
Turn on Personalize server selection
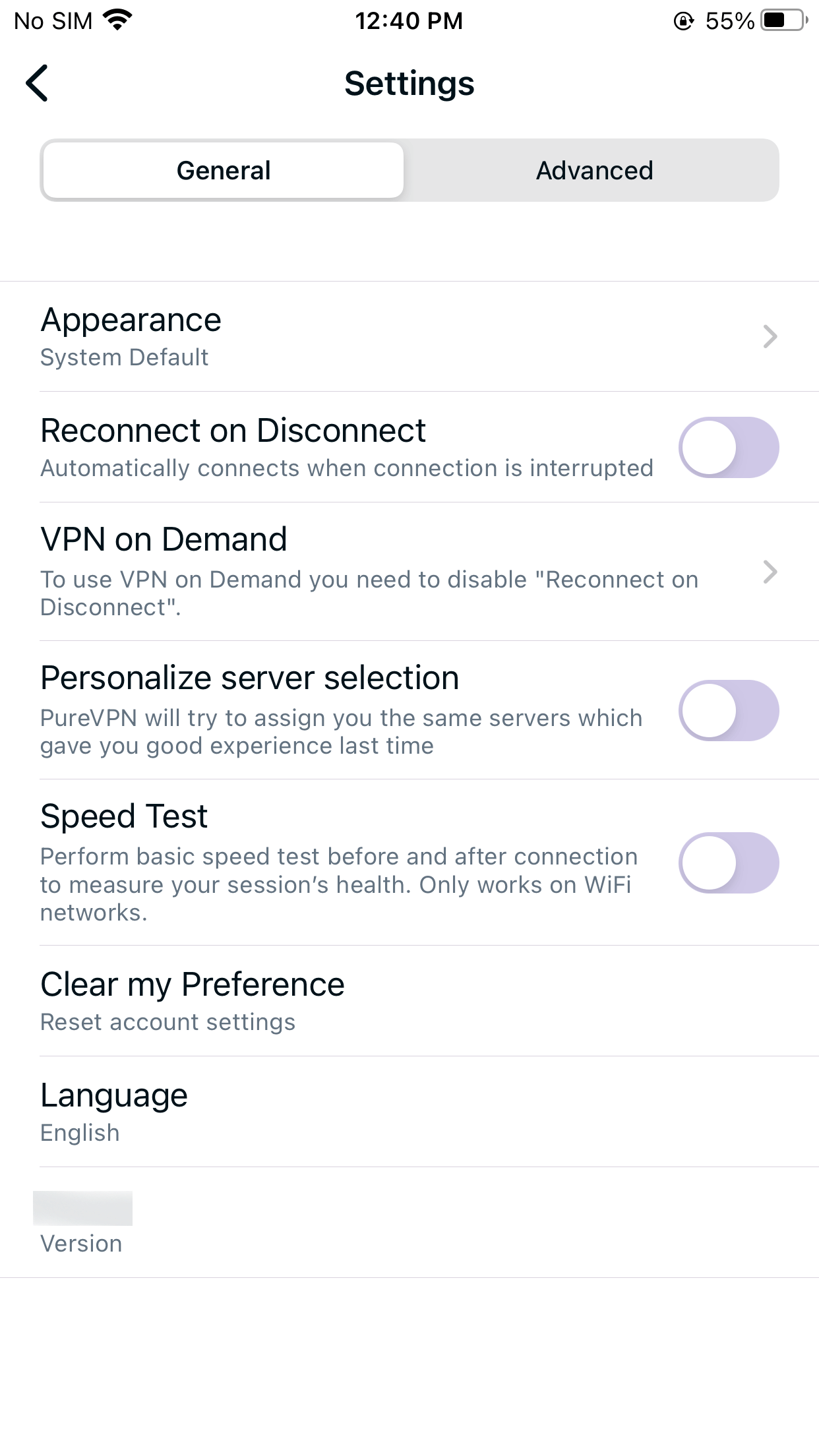(x=728, y=711)
